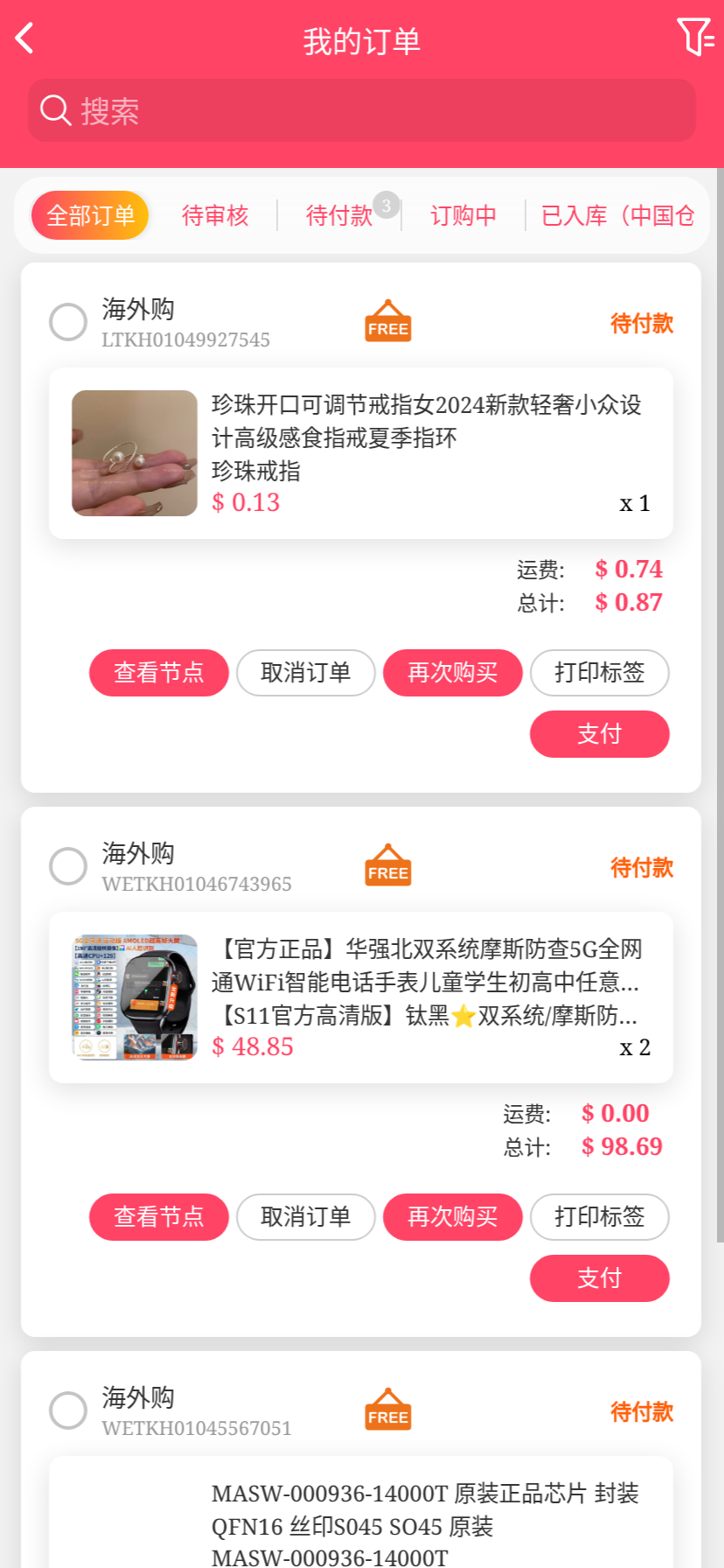Select the 全部订单 tab

90,215
